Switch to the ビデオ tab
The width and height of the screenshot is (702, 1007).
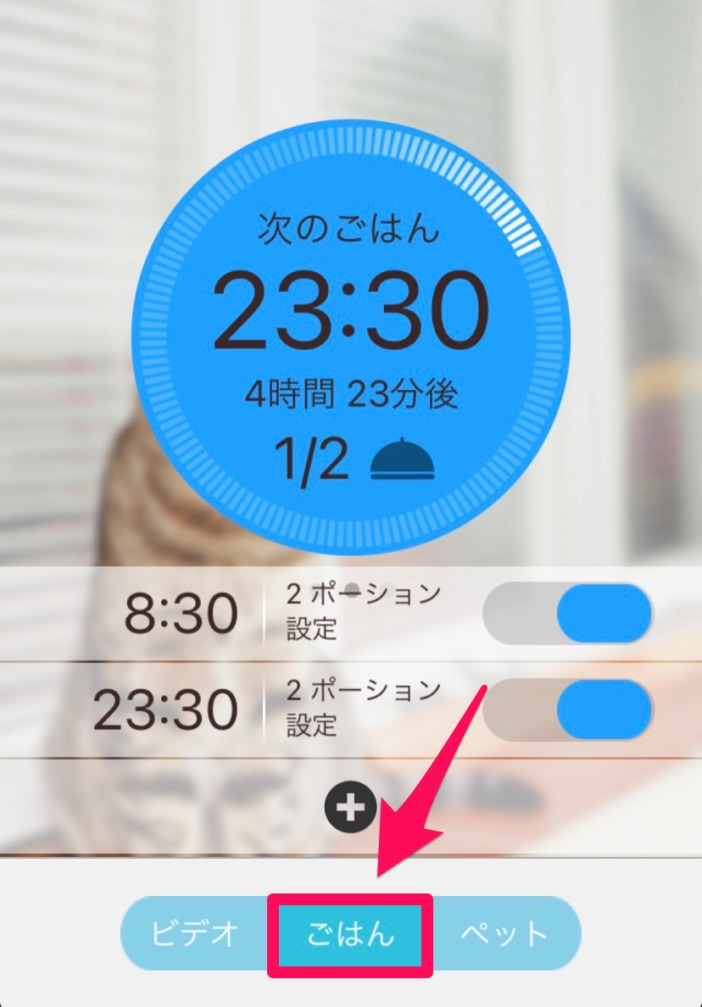(x=196, y=935)
